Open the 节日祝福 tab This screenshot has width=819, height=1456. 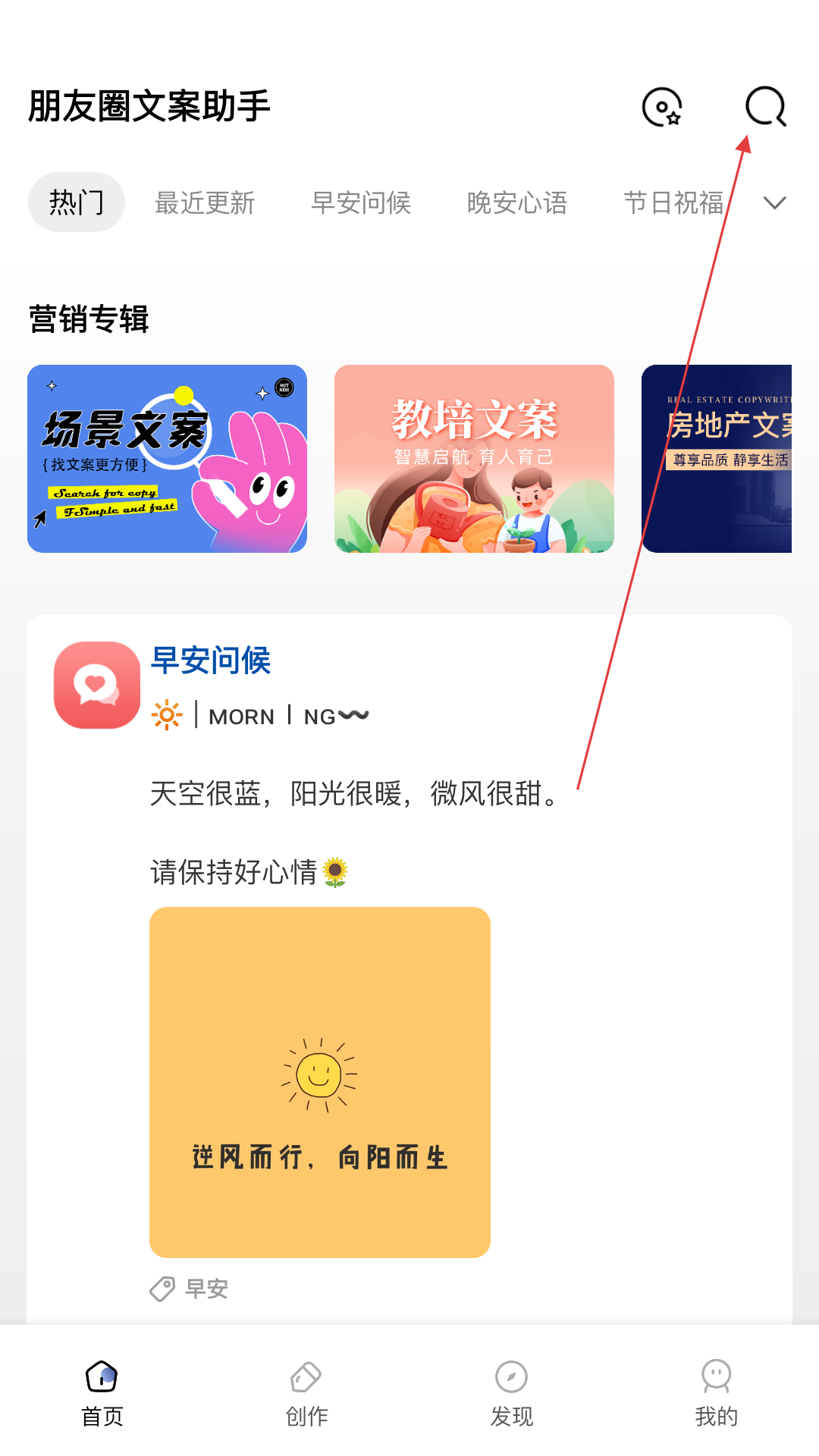click(673, 202)
